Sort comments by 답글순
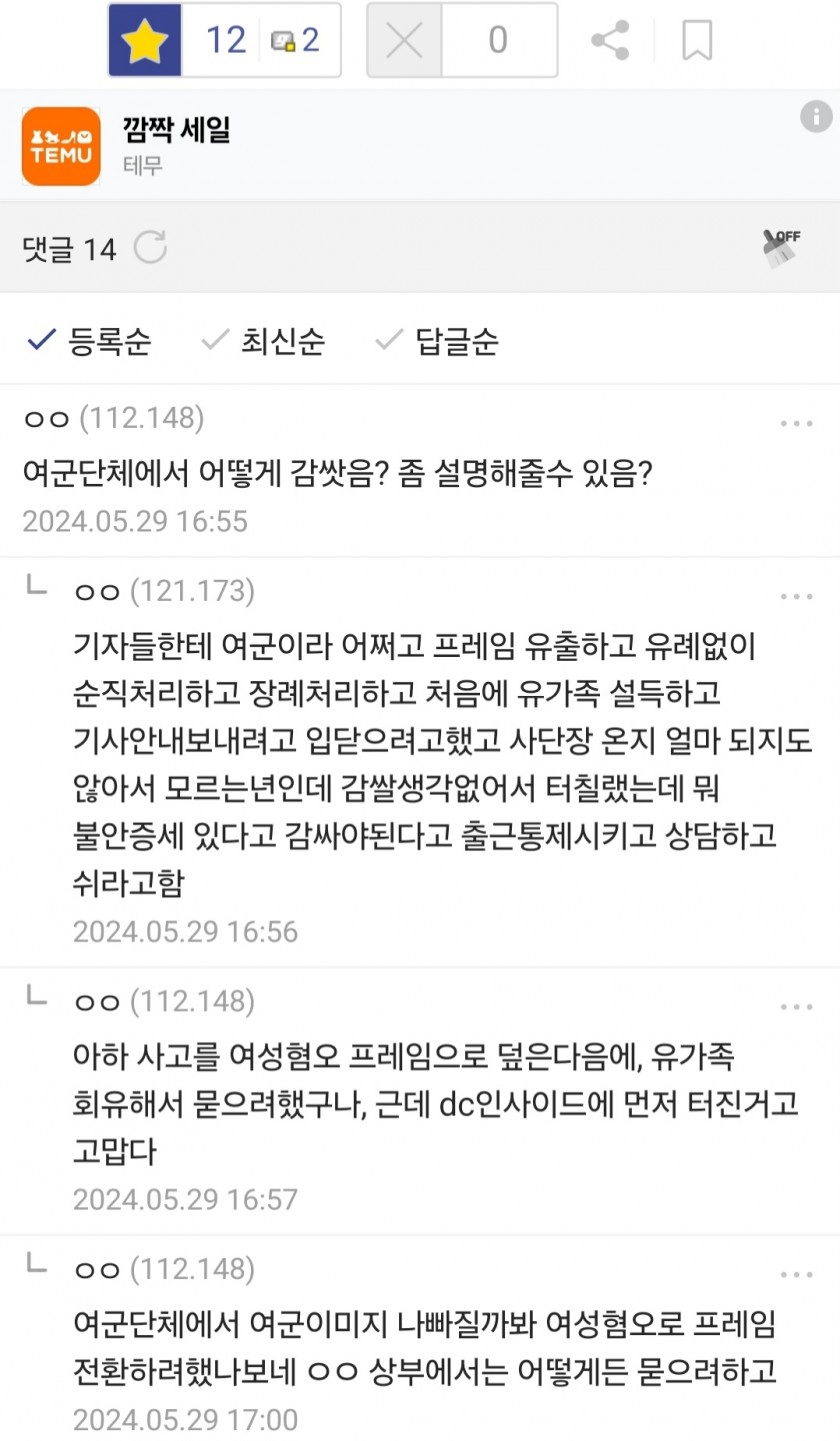The image size is (840, 1441). [437, 342]
